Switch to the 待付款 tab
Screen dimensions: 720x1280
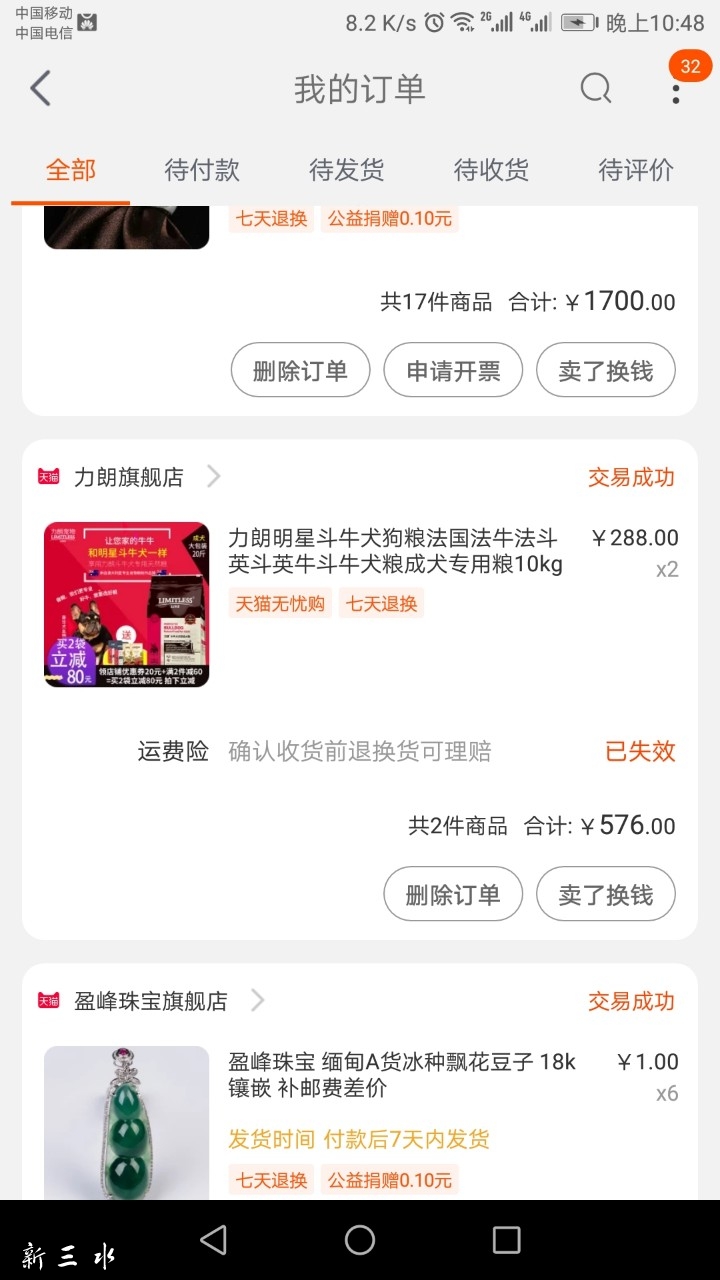[202, 170]
